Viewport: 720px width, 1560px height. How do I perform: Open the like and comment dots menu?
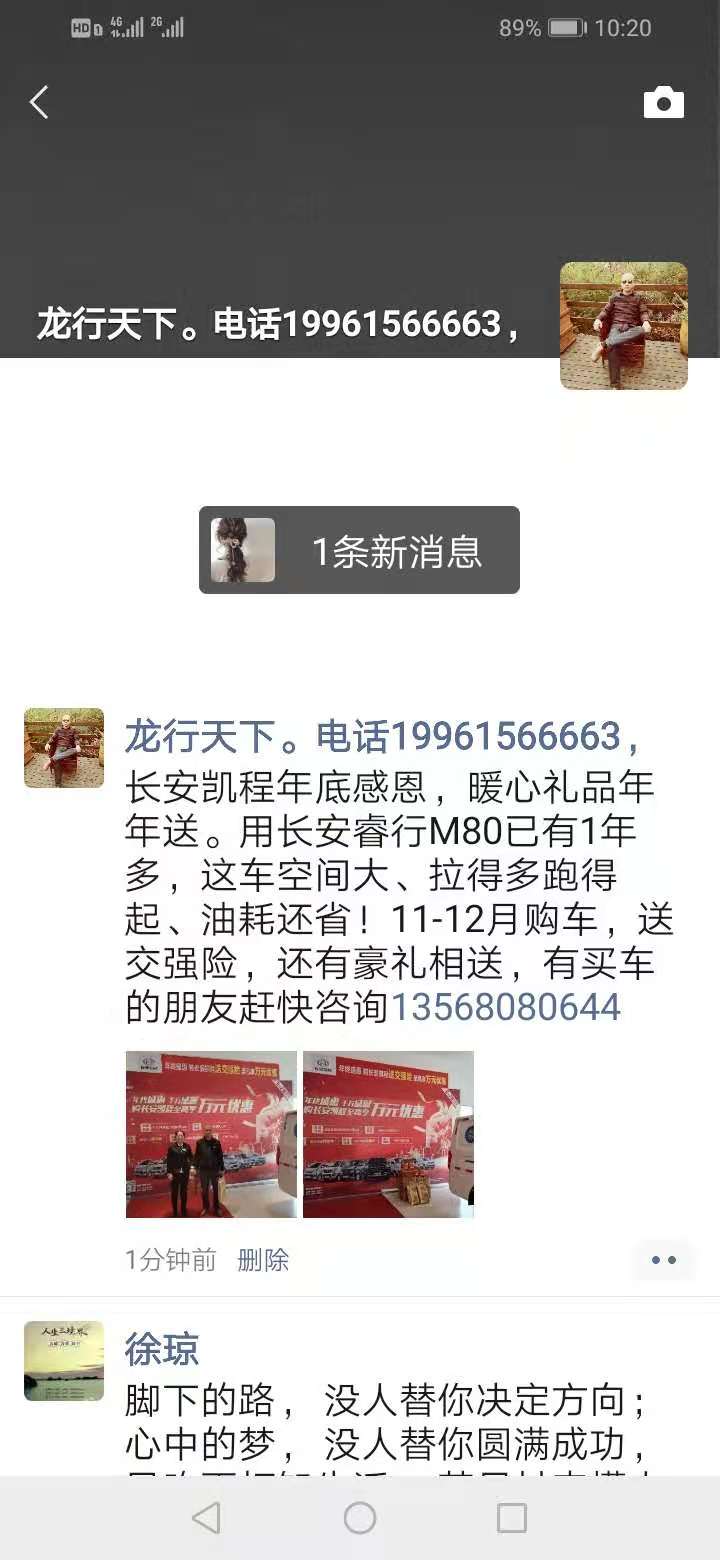pyautogui.click(x=663, y=1260)
